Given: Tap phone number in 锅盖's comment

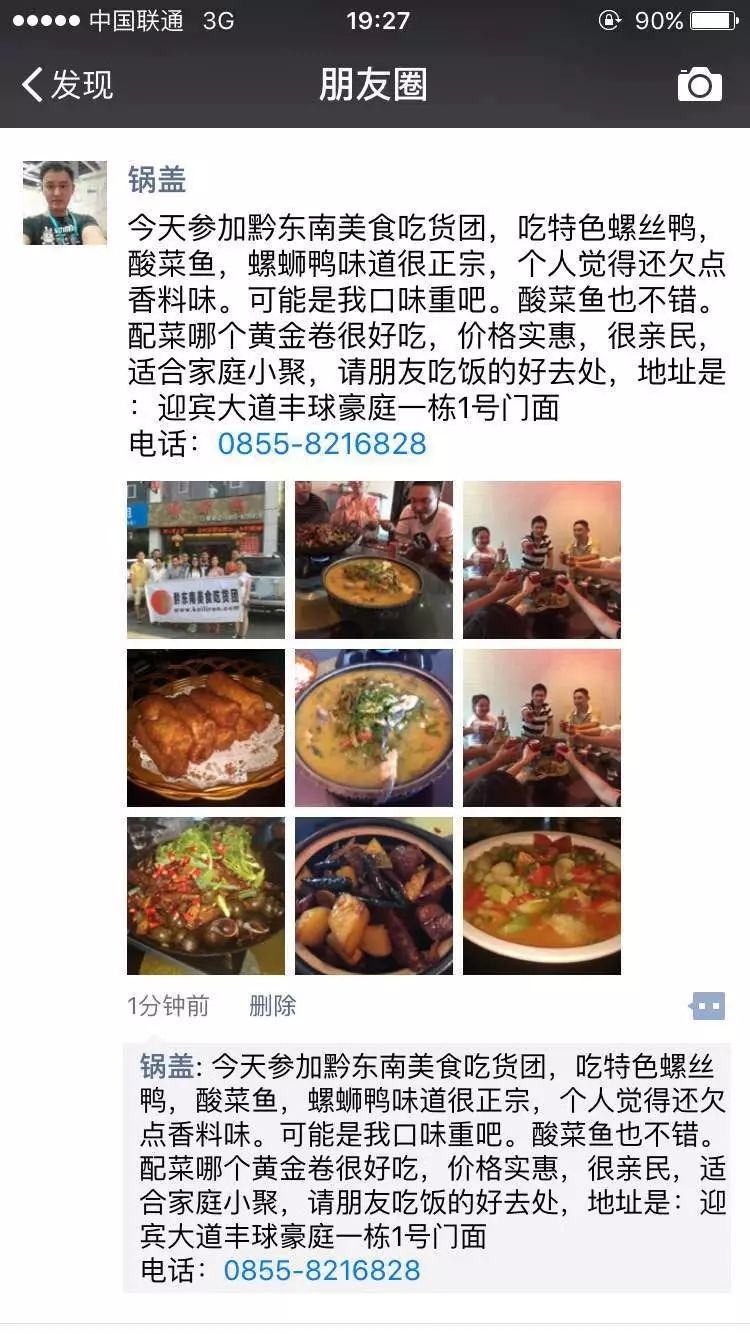Looking at the screenshot, I should [x=322, y=1270].
